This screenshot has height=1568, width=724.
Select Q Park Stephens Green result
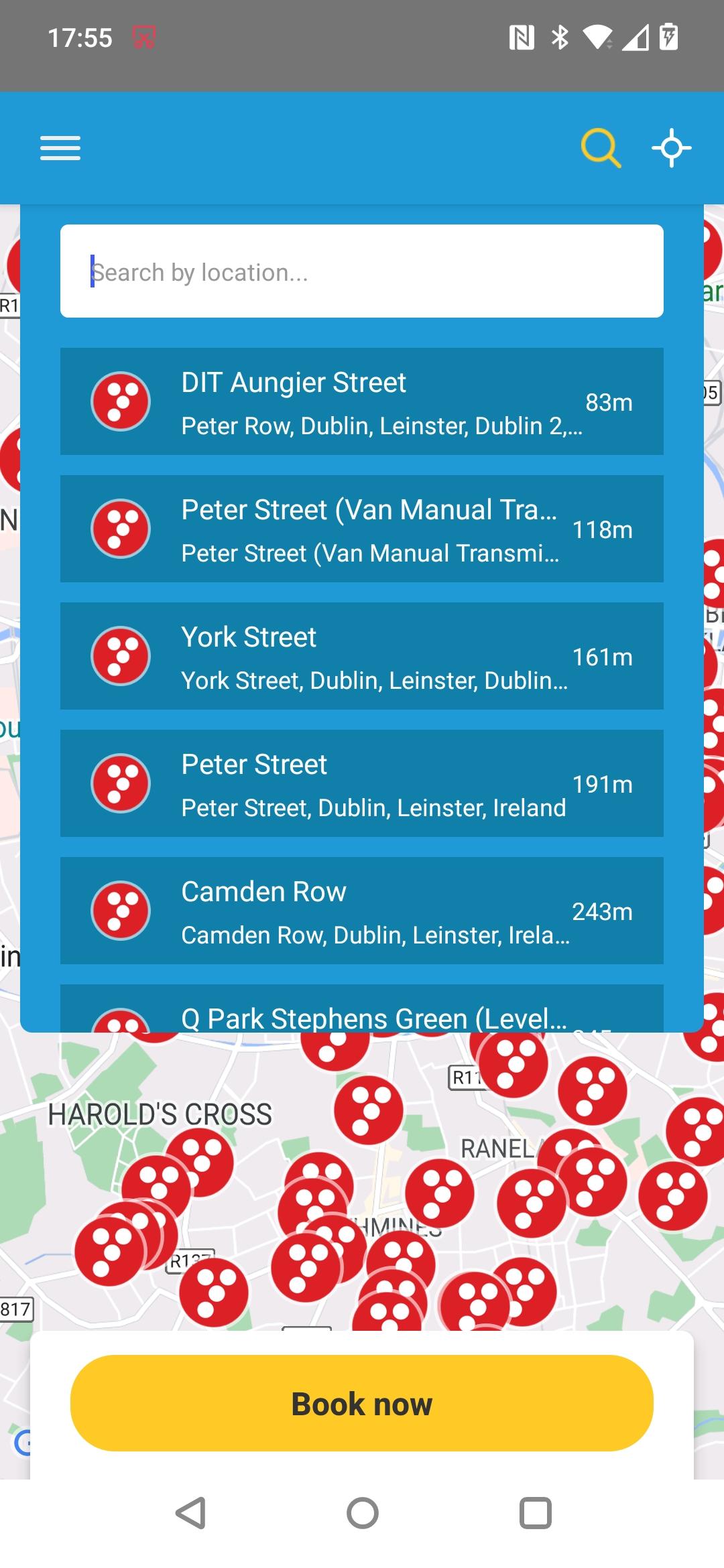pos(362,1013)
